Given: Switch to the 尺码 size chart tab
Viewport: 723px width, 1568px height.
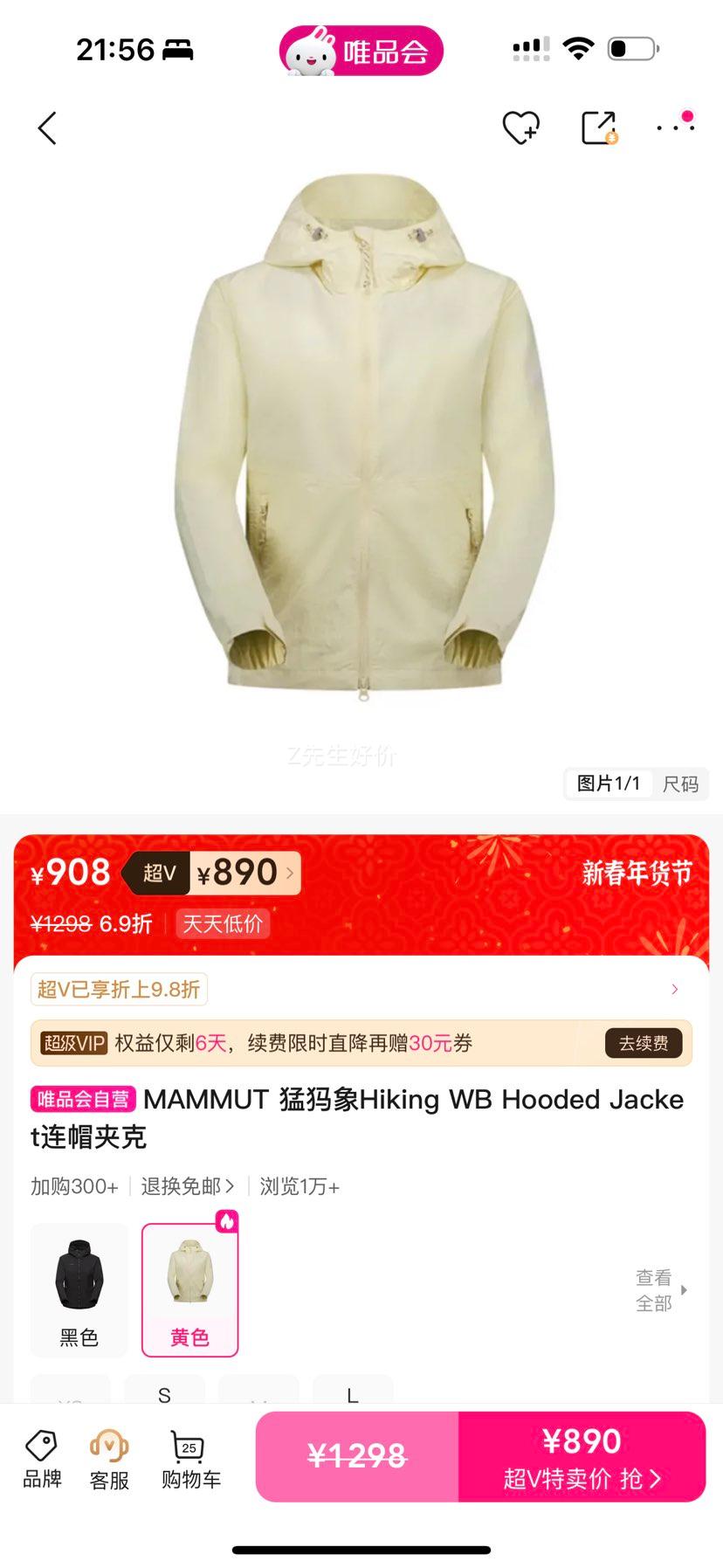Looking at the screenshot, I should (683, 784).
